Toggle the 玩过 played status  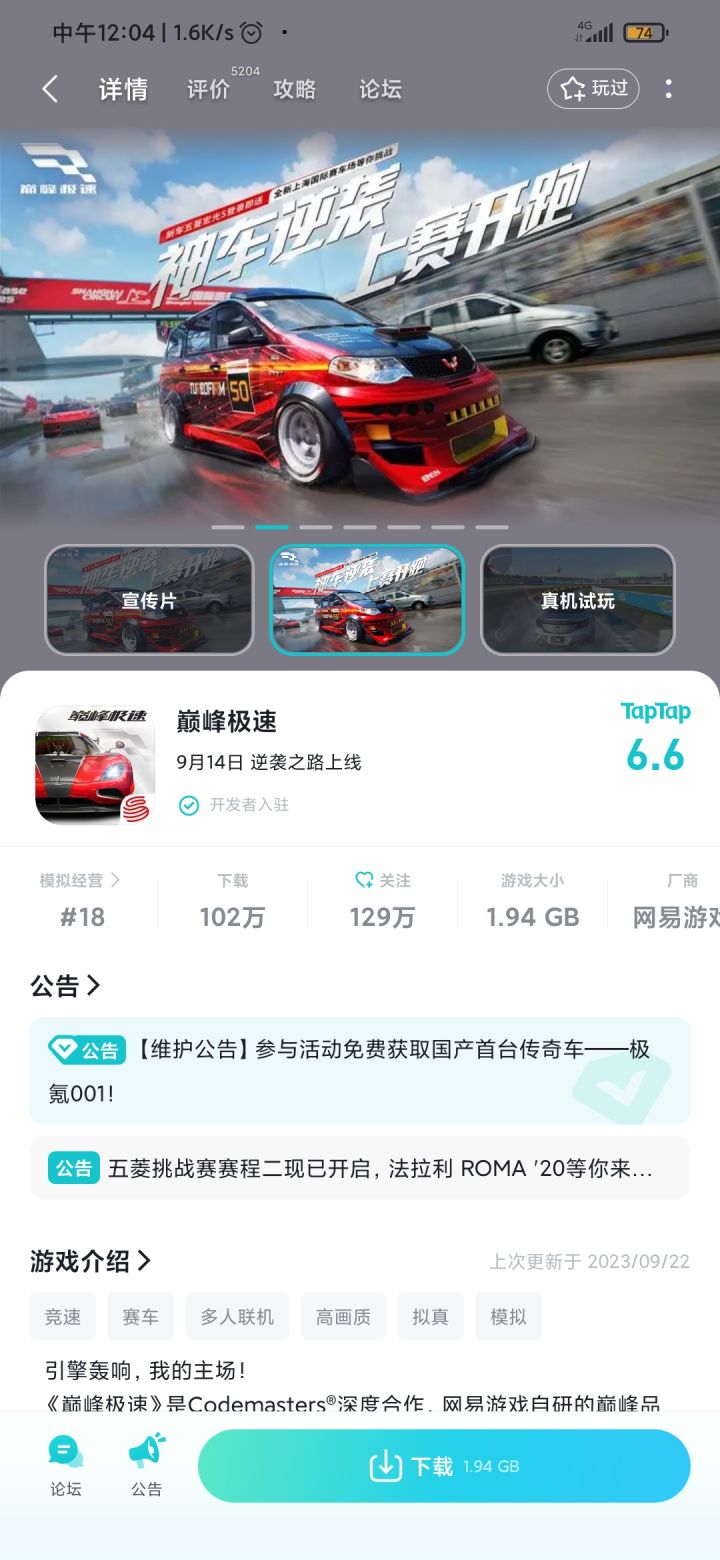coord(592,88)
